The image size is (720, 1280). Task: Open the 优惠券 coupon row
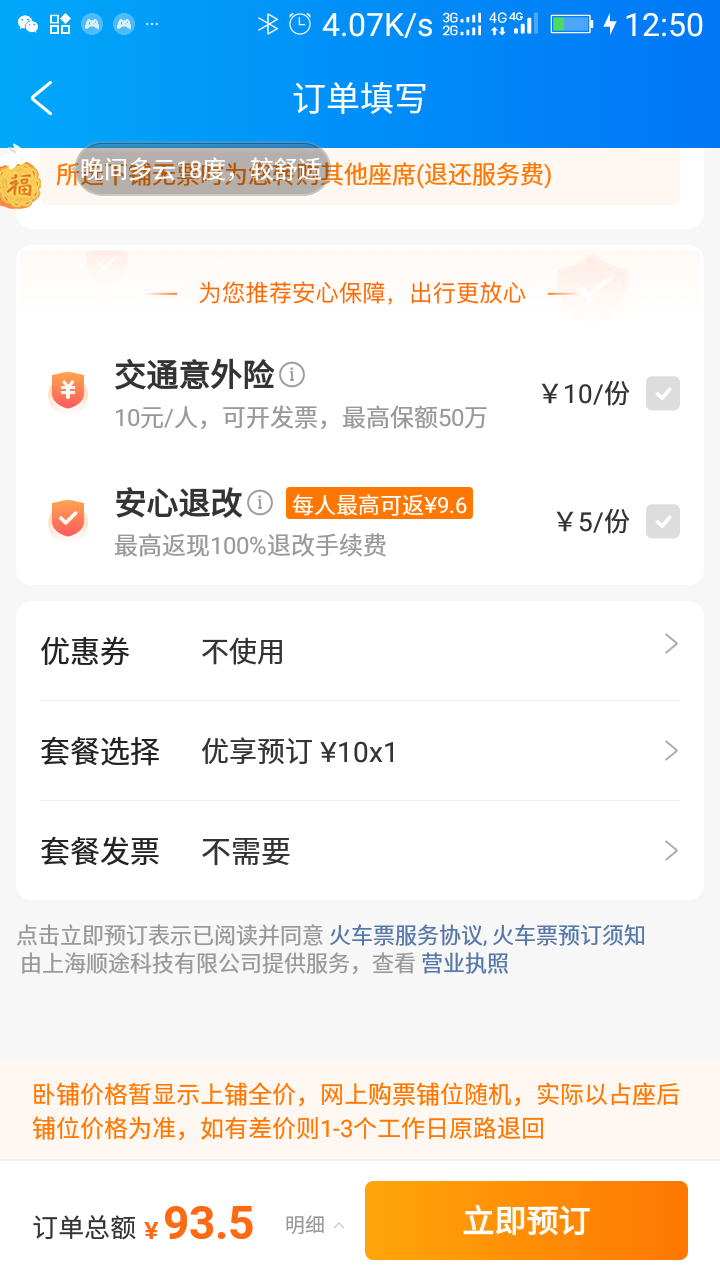360,651
